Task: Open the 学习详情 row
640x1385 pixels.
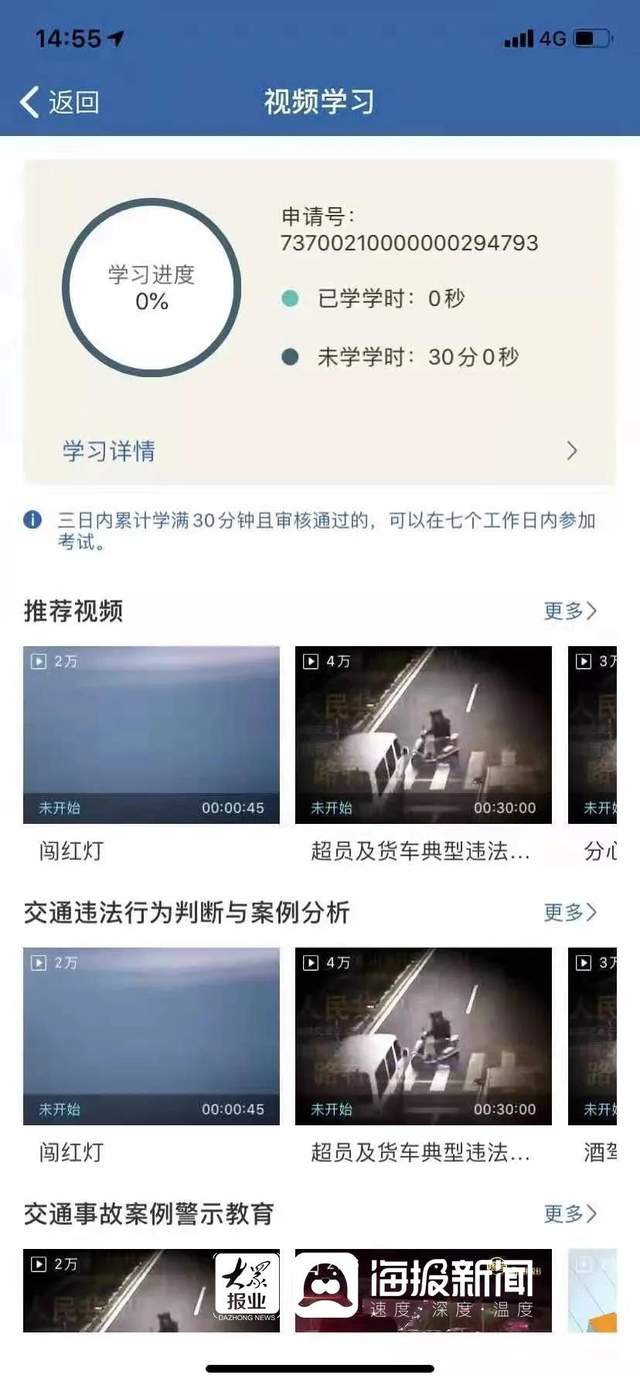Action: (x=320, y=451)
